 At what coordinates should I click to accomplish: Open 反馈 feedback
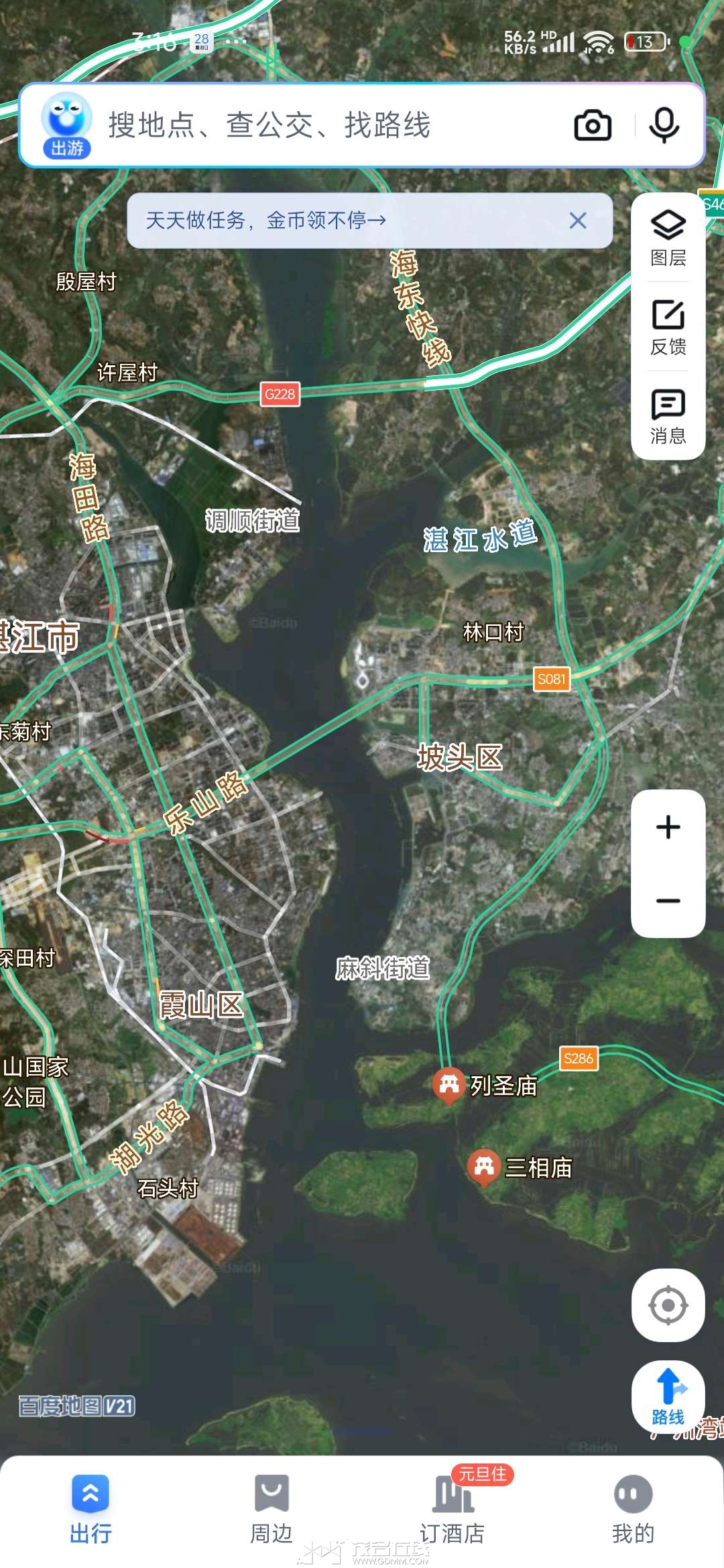point(668,326)
